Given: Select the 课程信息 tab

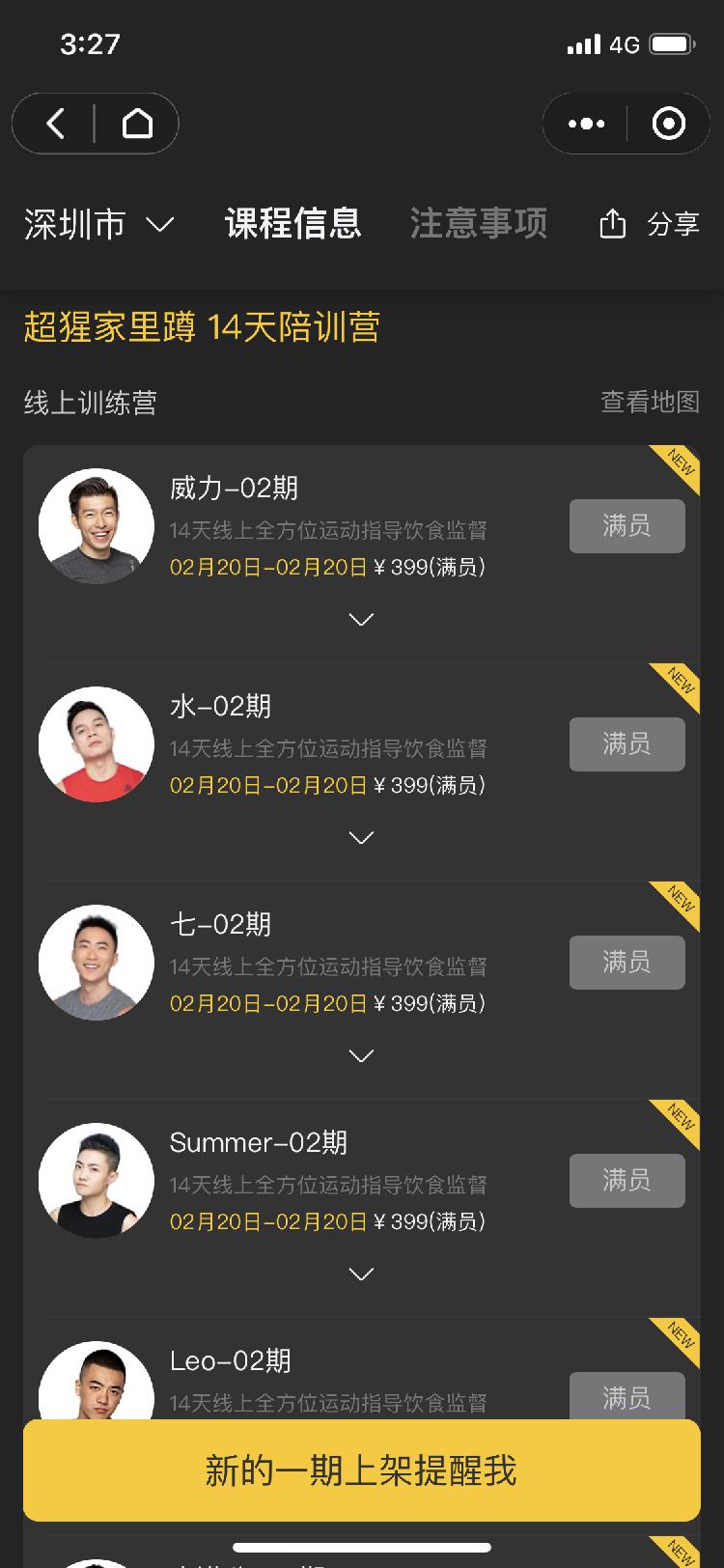Looking at the screenshot, I should 294,223.
